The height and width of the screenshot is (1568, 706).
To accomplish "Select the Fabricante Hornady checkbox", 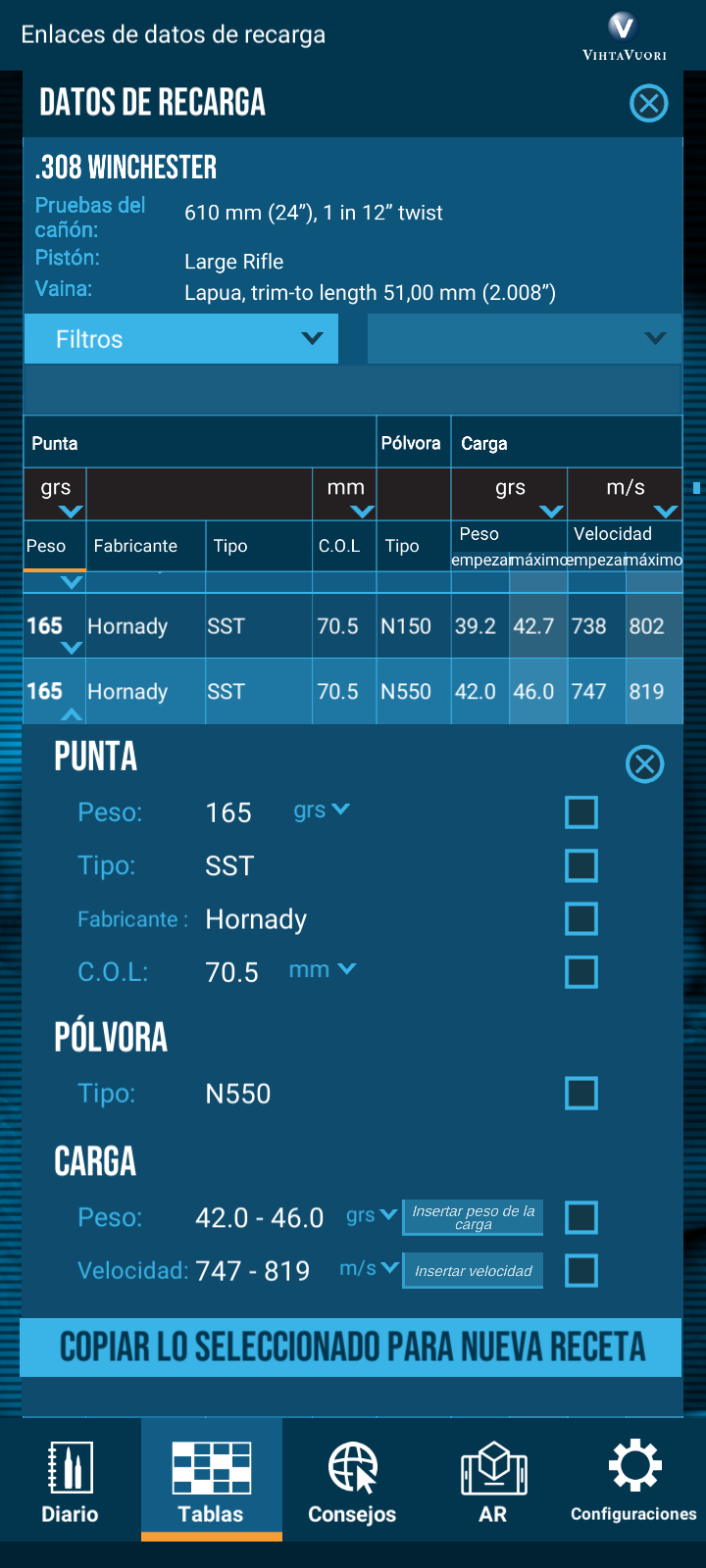I will pos(581,919).
